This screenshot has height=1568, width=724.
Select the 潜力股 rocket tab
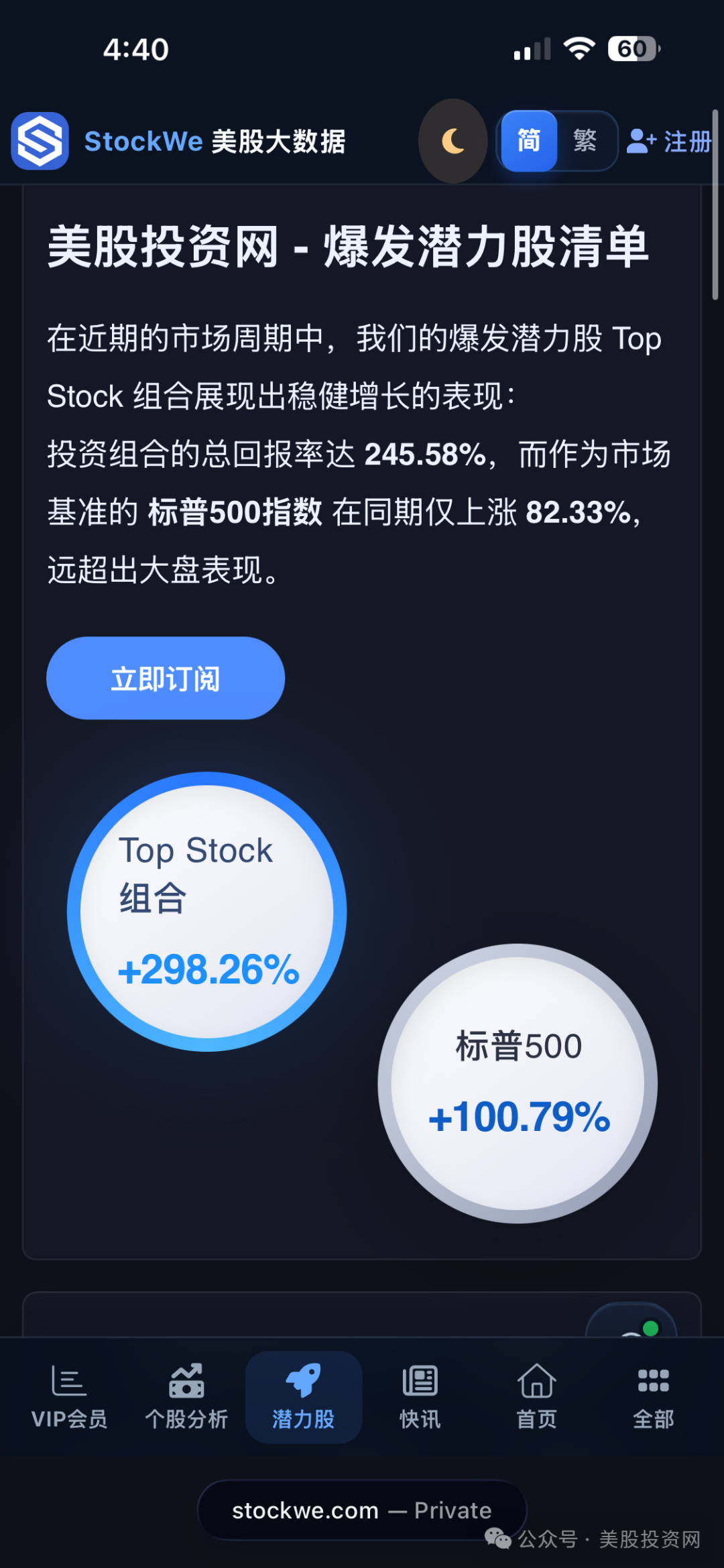(304, 1397)
